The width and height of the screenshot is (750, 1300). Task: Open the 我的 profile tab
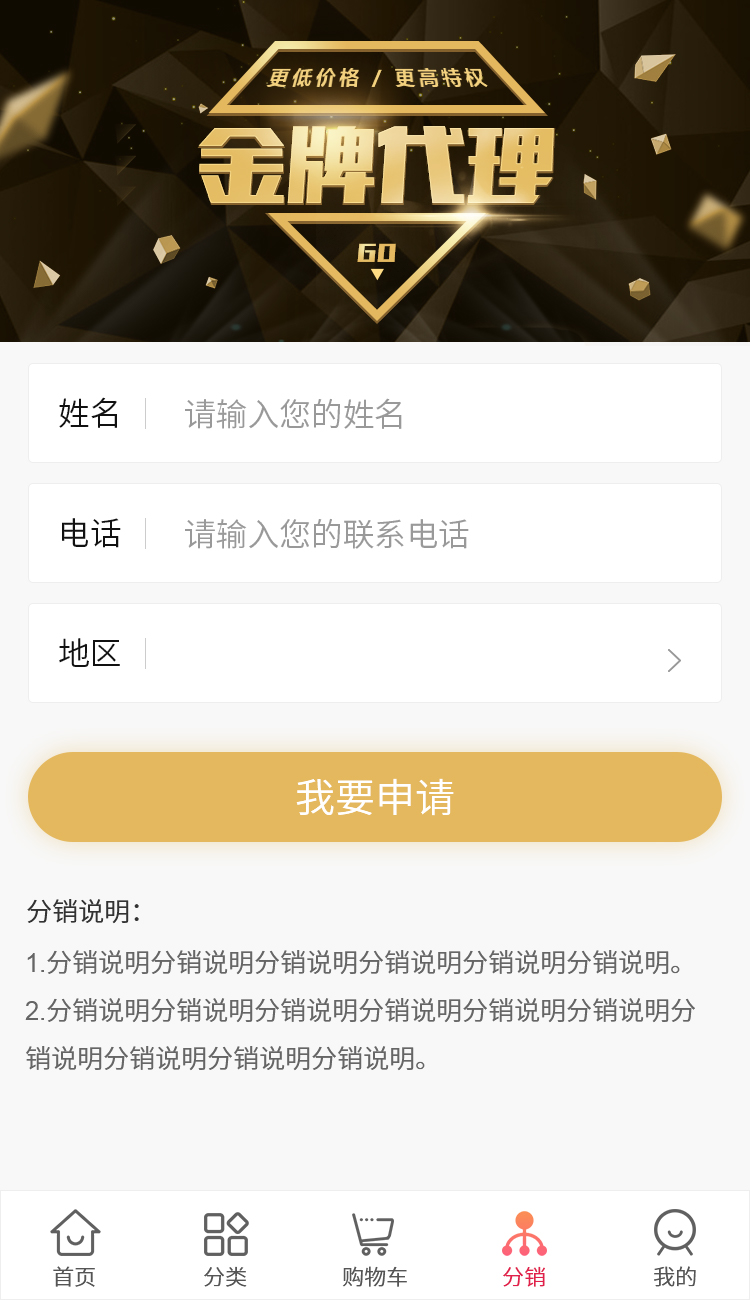click(x=675, y=1246)
